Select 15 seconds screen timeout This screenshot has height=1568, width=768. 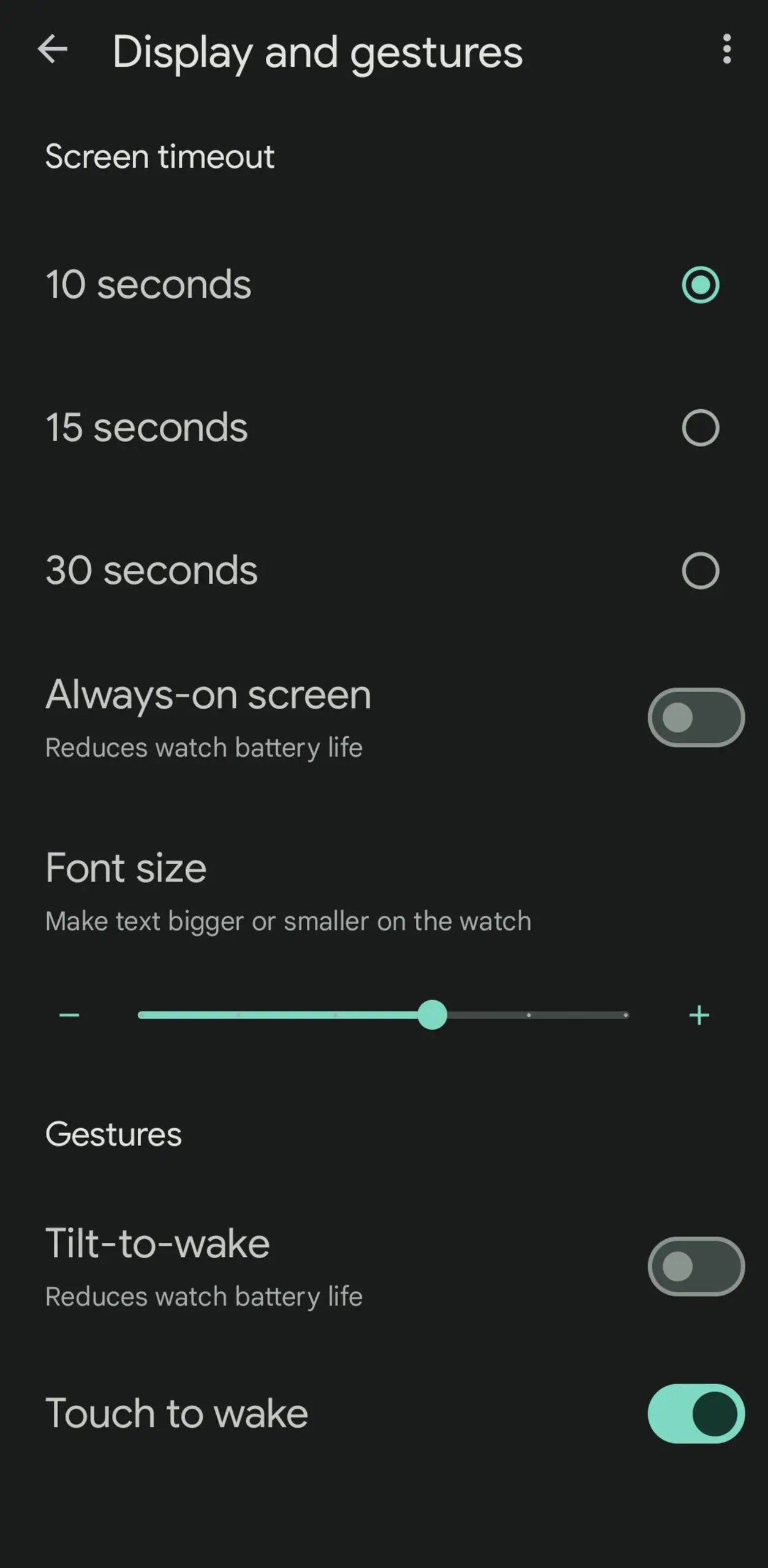click(x=700, y=428)
